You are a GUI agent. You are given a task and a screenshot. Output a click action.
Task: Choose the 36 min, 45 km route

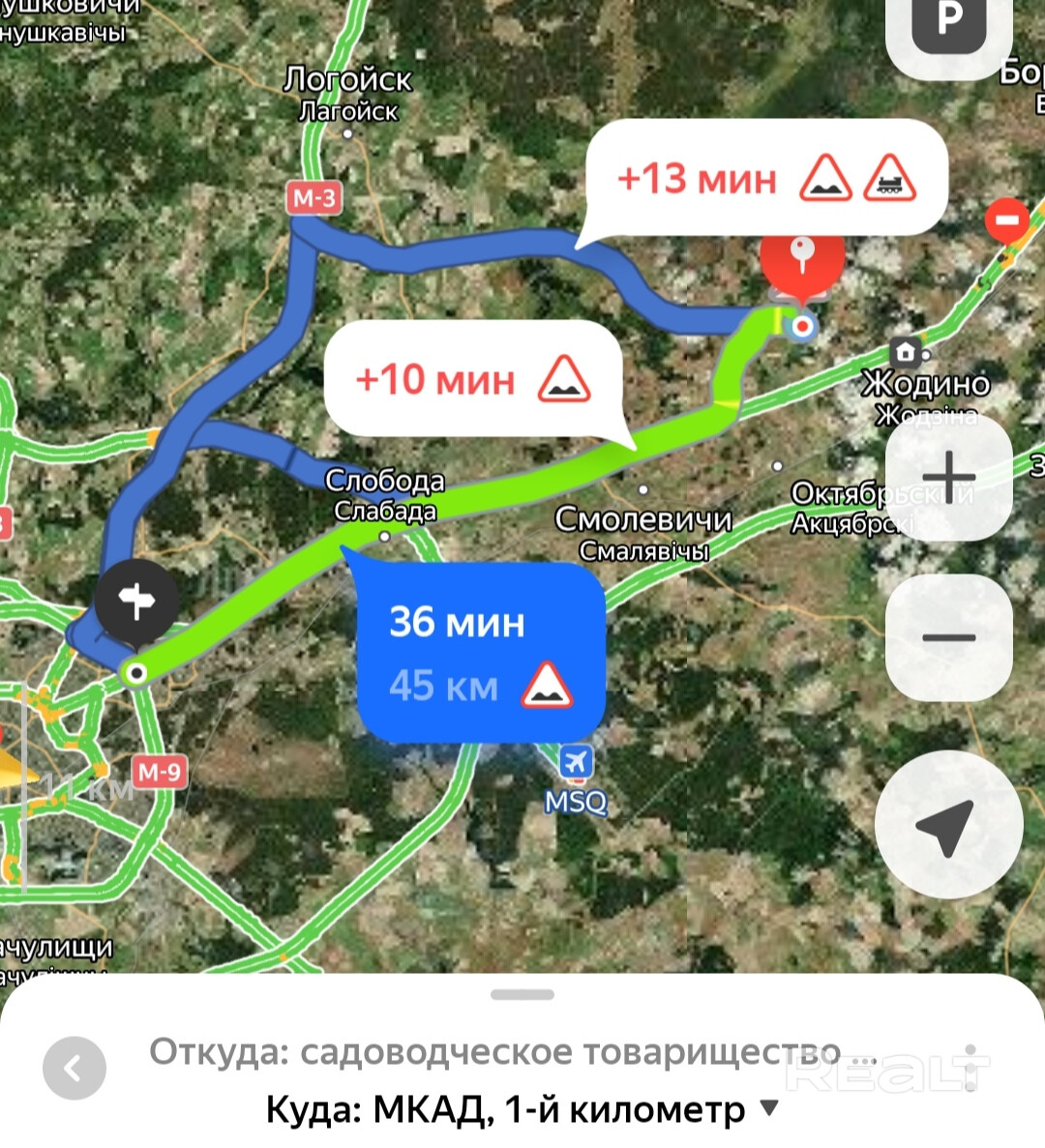click(x=481, y=653)
